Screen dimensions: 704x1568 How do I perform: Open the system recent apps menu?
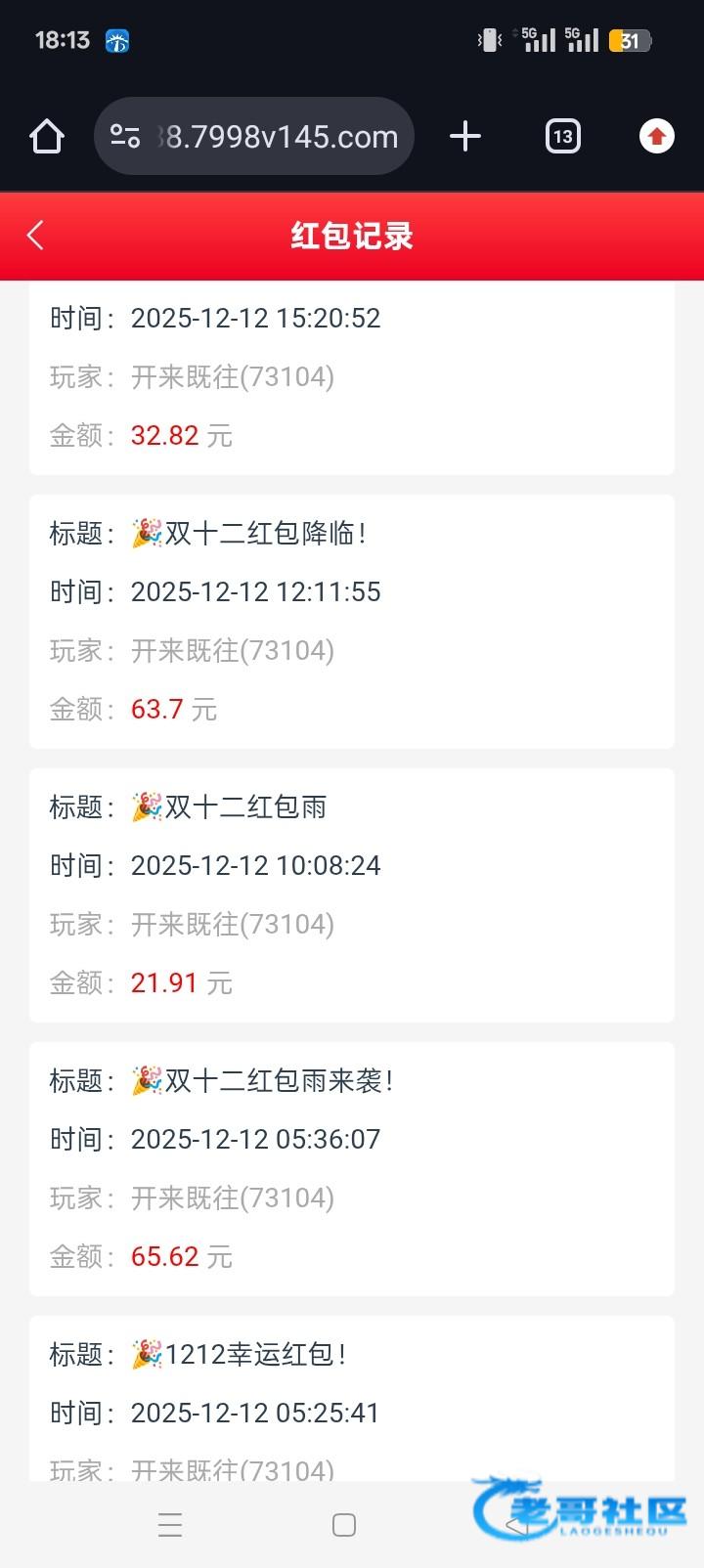click(170, 1525)
